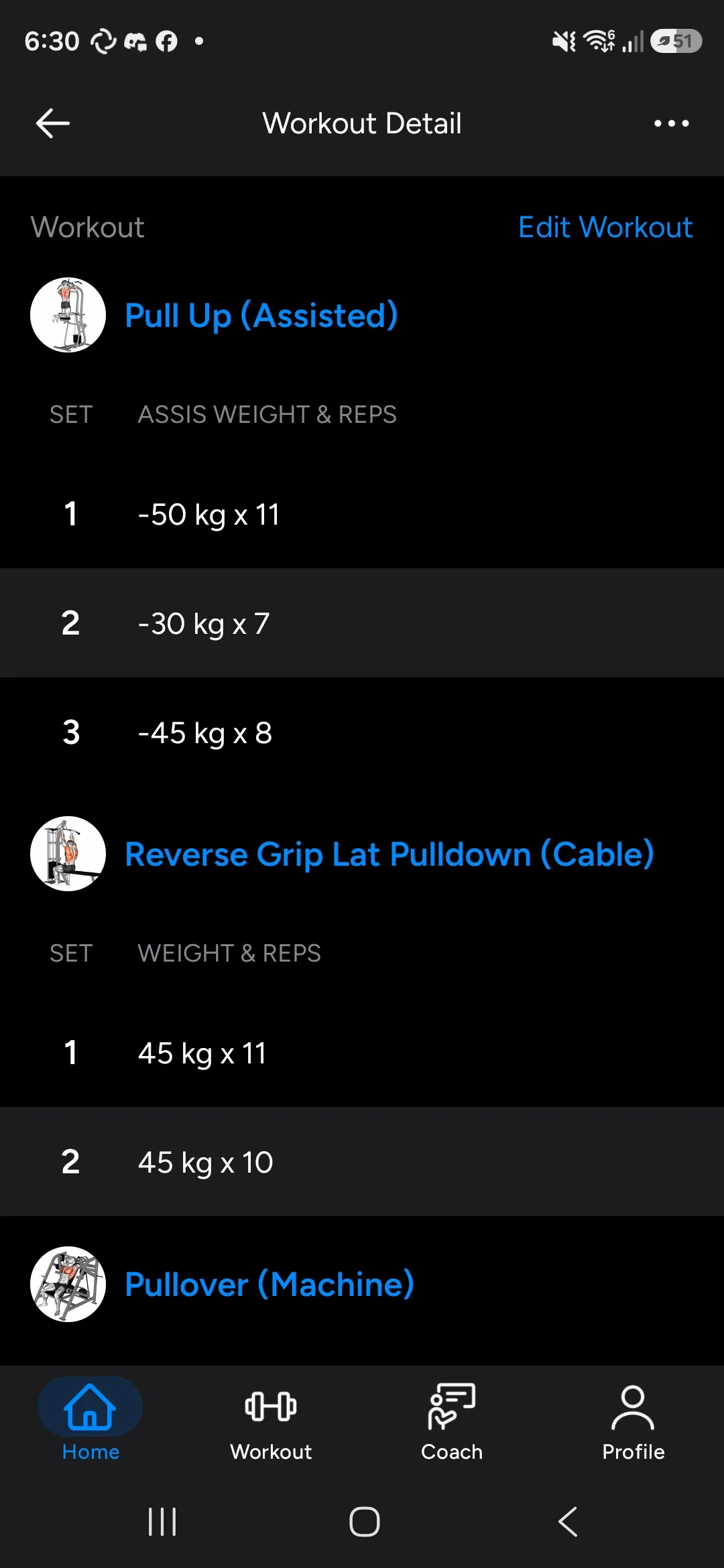The height and width of the screenshot is (1568, 724).
Task: Open the three-dot overflow menu
Action: 671,123
